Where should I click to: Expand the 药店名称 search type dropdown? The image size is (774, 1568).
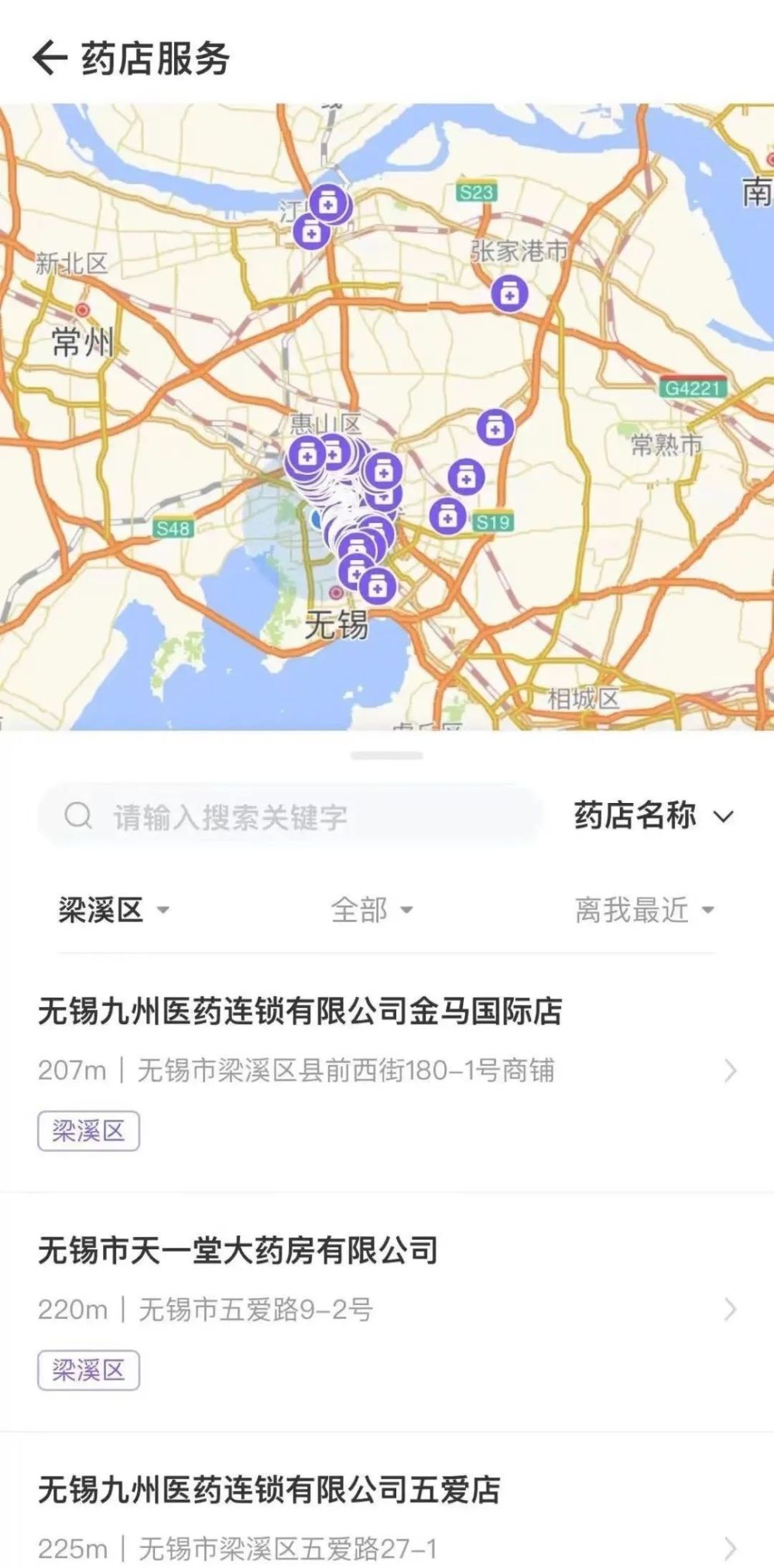coord(653,816)
